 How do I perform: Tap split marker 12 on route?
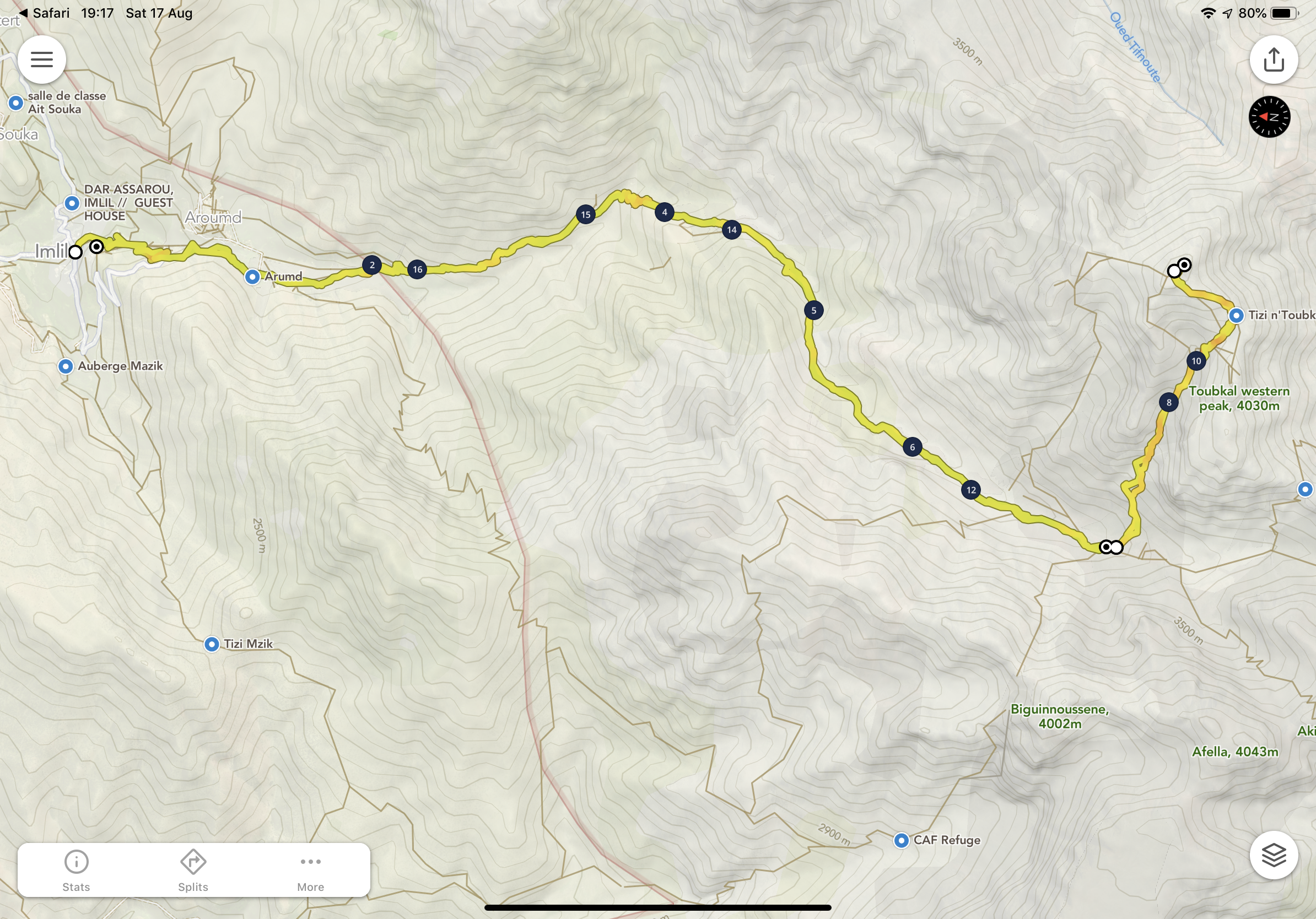[x=970, y=490]
